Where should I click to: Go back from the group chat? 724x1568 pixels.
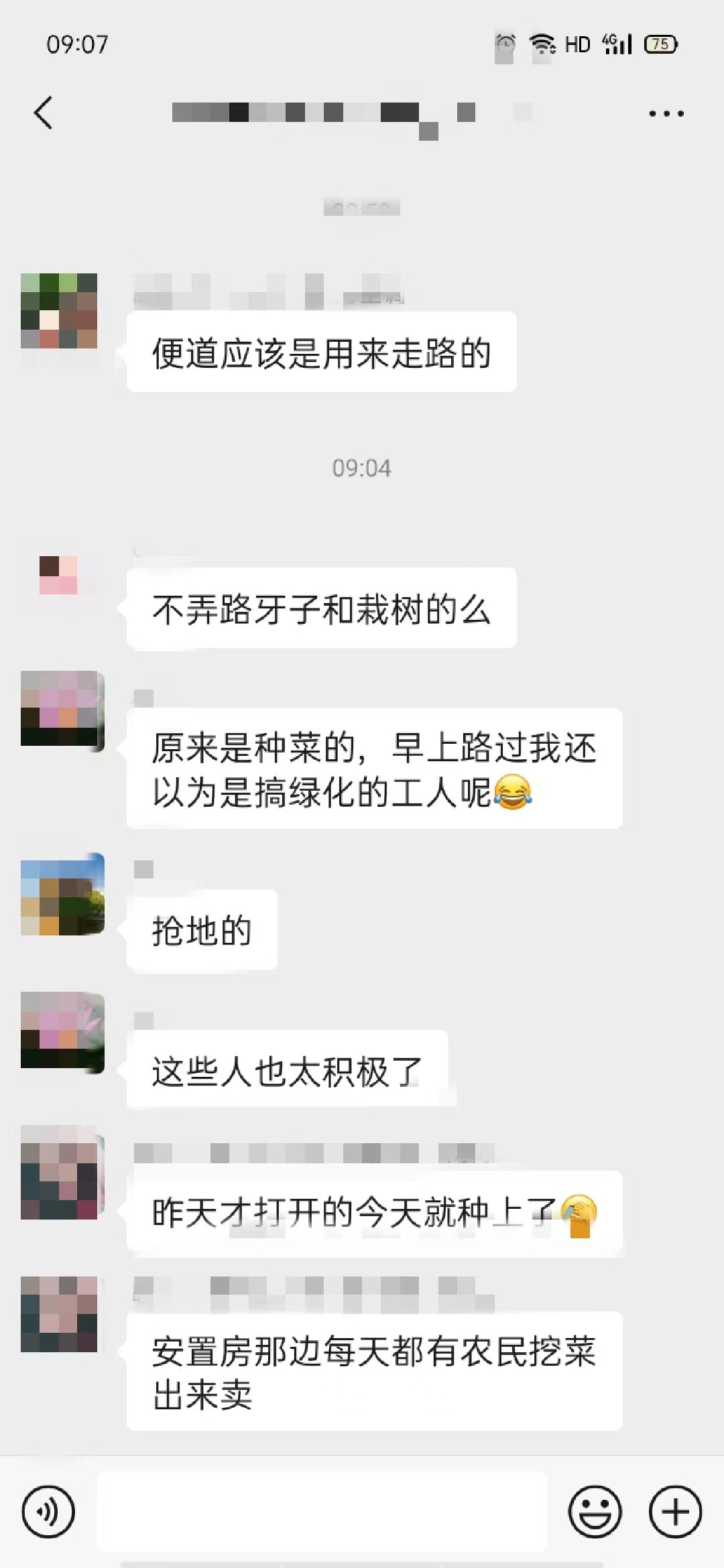pyautogui.click(x=44, y=113)
